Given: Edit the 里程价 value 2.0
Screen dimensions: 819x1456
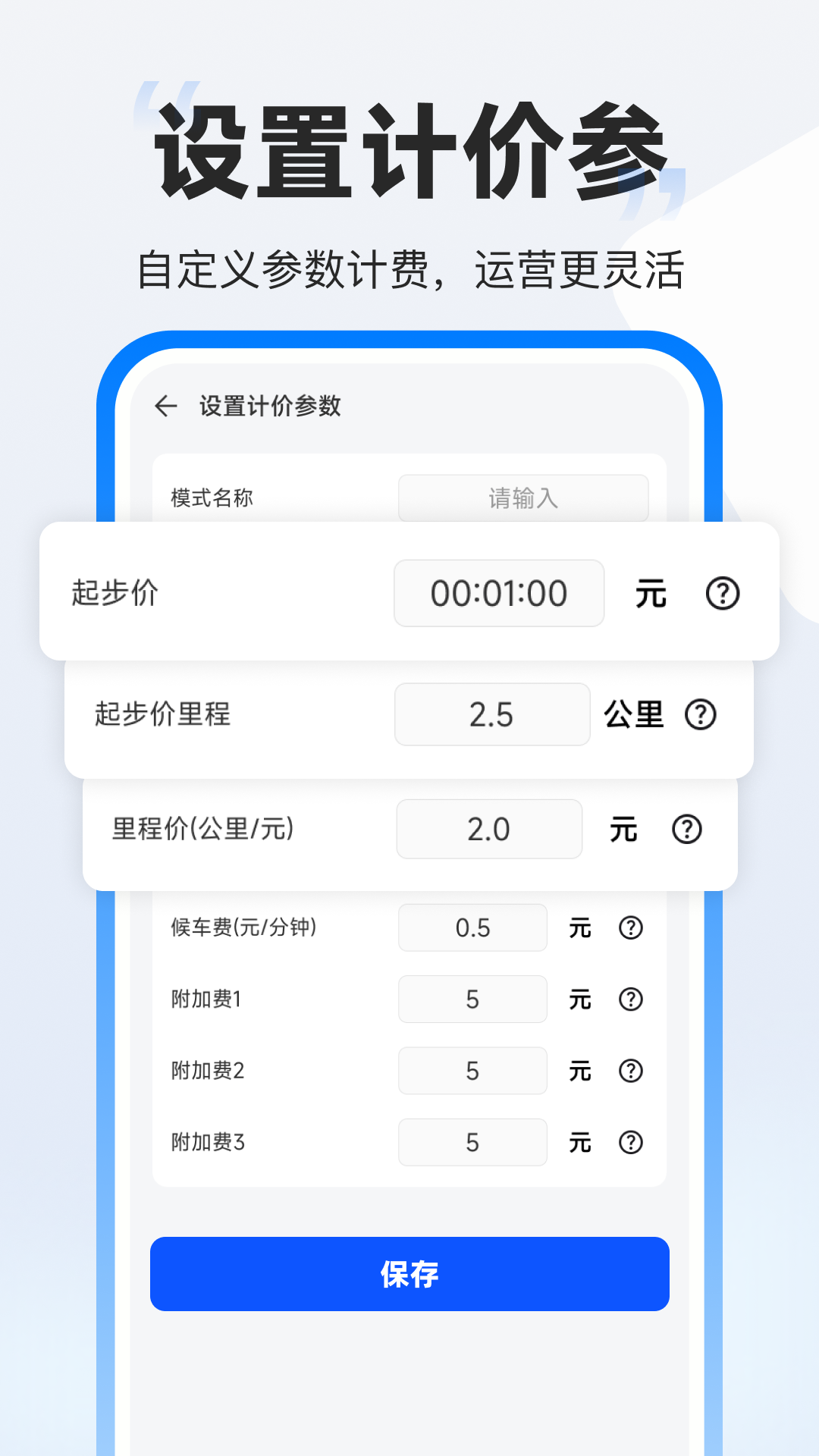Looking at the screenshot, I should (489, 830).
